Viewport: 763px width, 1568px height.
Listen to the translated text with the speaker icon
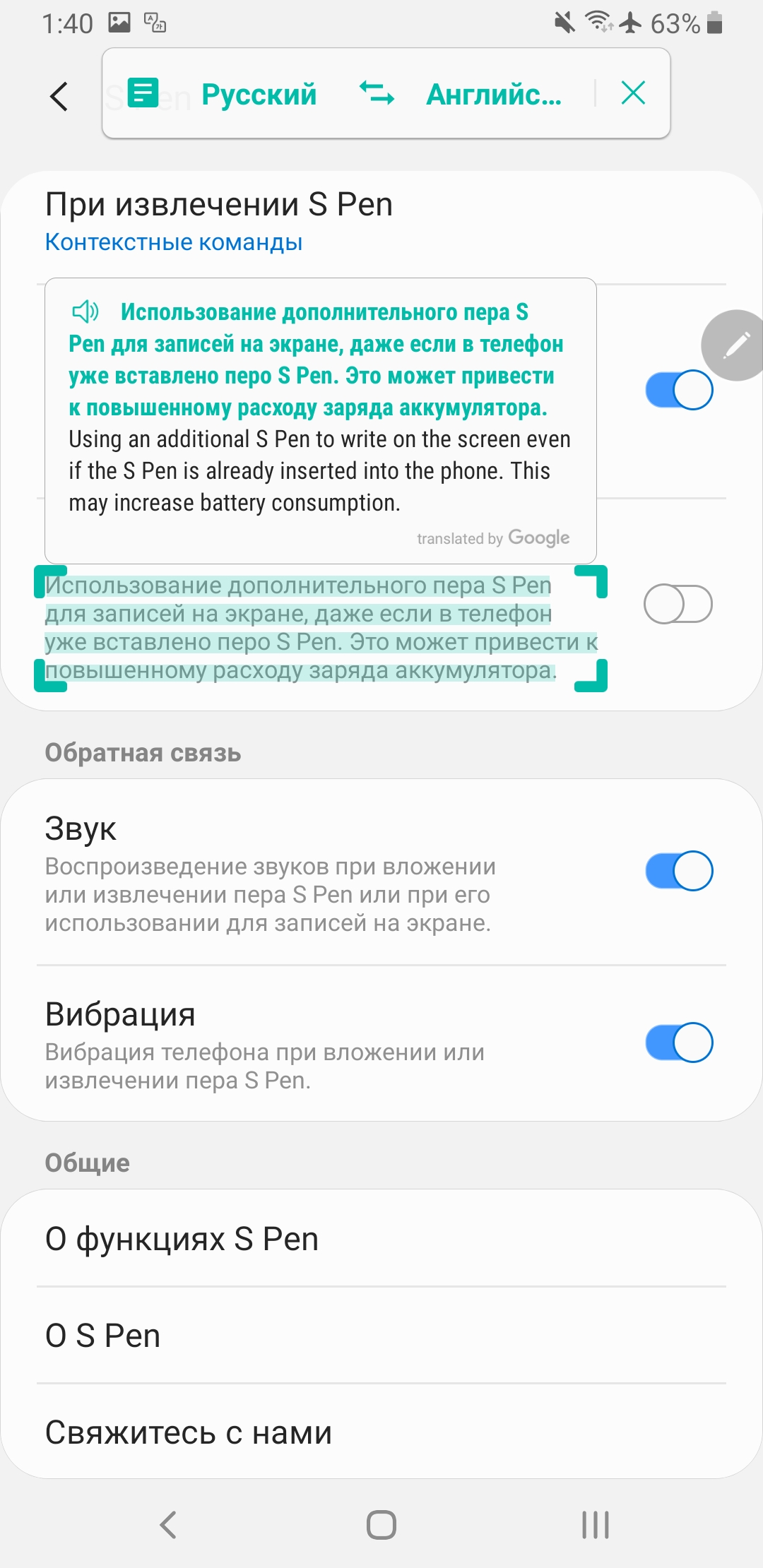85,311
